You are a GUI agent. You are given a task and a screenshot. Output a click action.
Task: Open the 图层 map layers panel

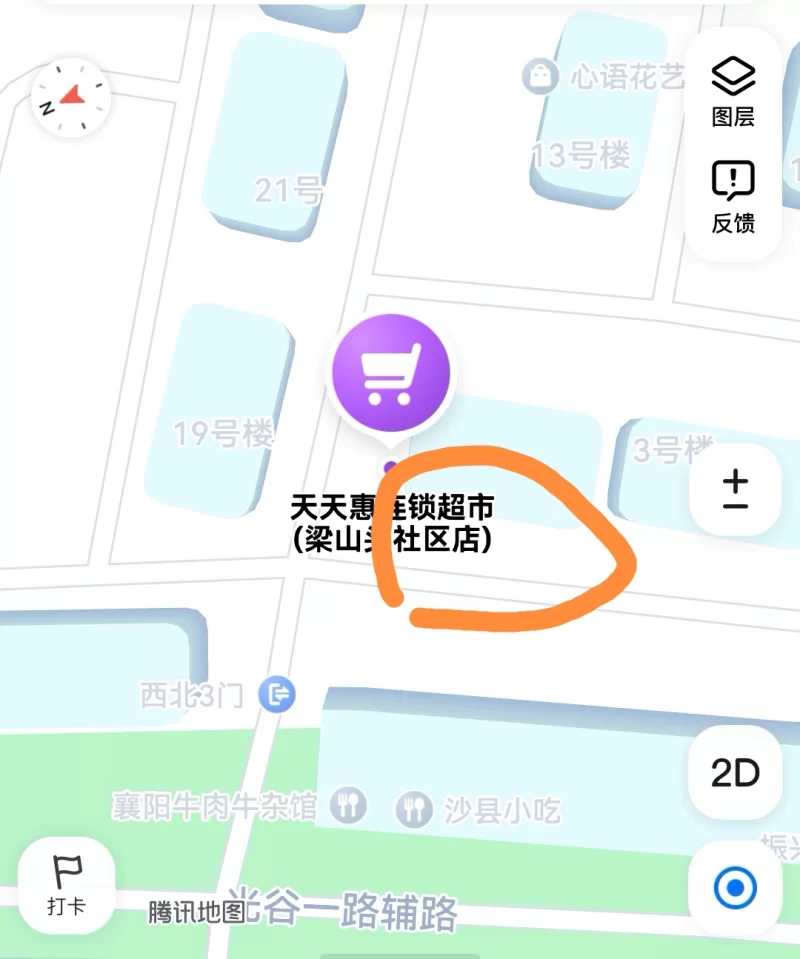[733, 91]
